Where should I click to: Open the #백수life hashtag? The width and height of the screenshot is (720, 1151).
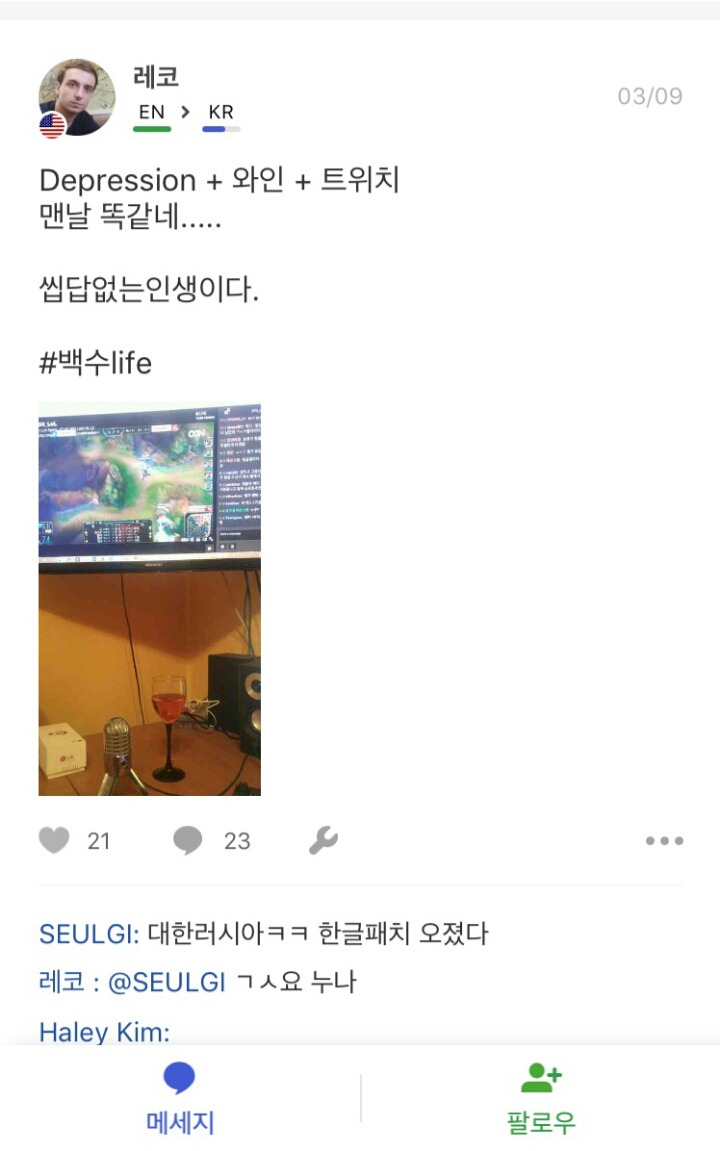coord(95,364)
